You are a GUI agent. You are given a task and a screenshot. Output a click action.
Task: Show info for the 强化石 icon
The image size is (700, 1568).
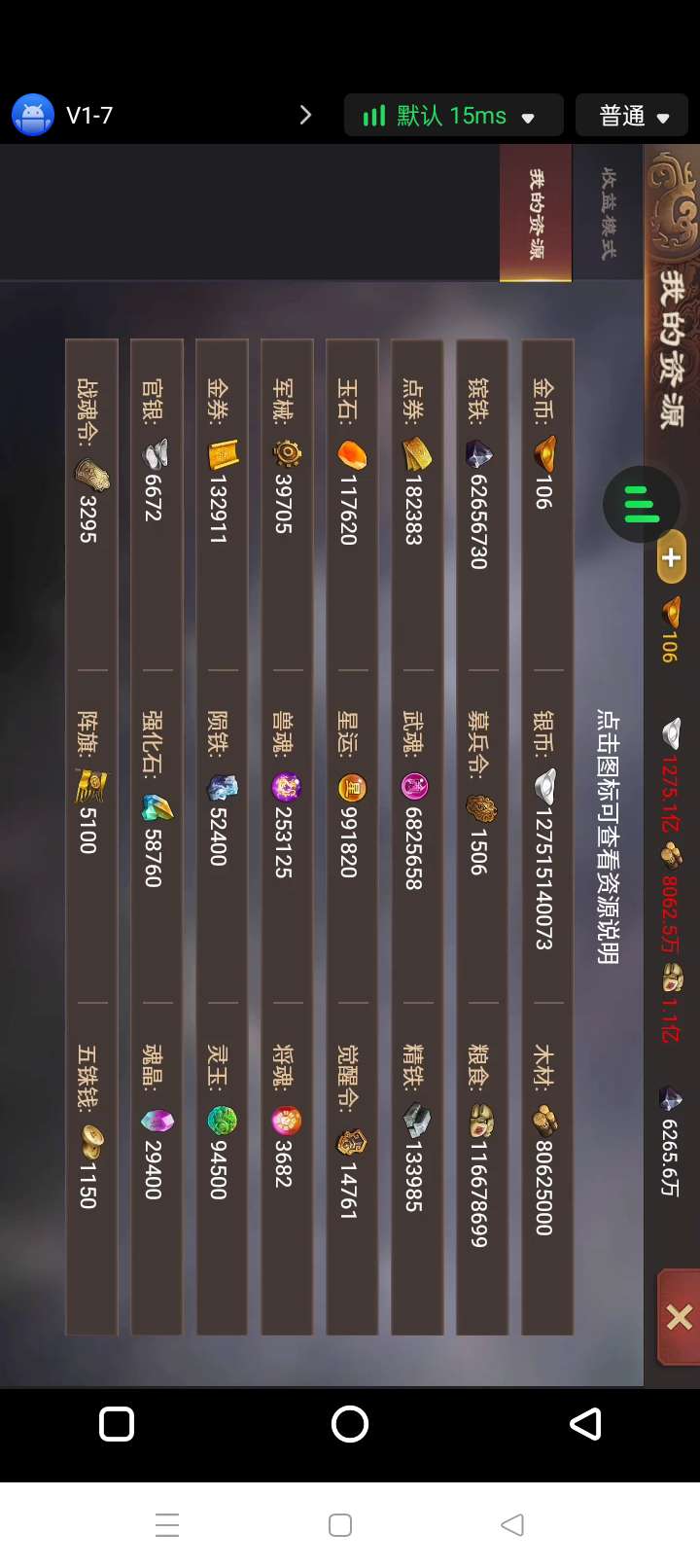click(x=156, y=807)
